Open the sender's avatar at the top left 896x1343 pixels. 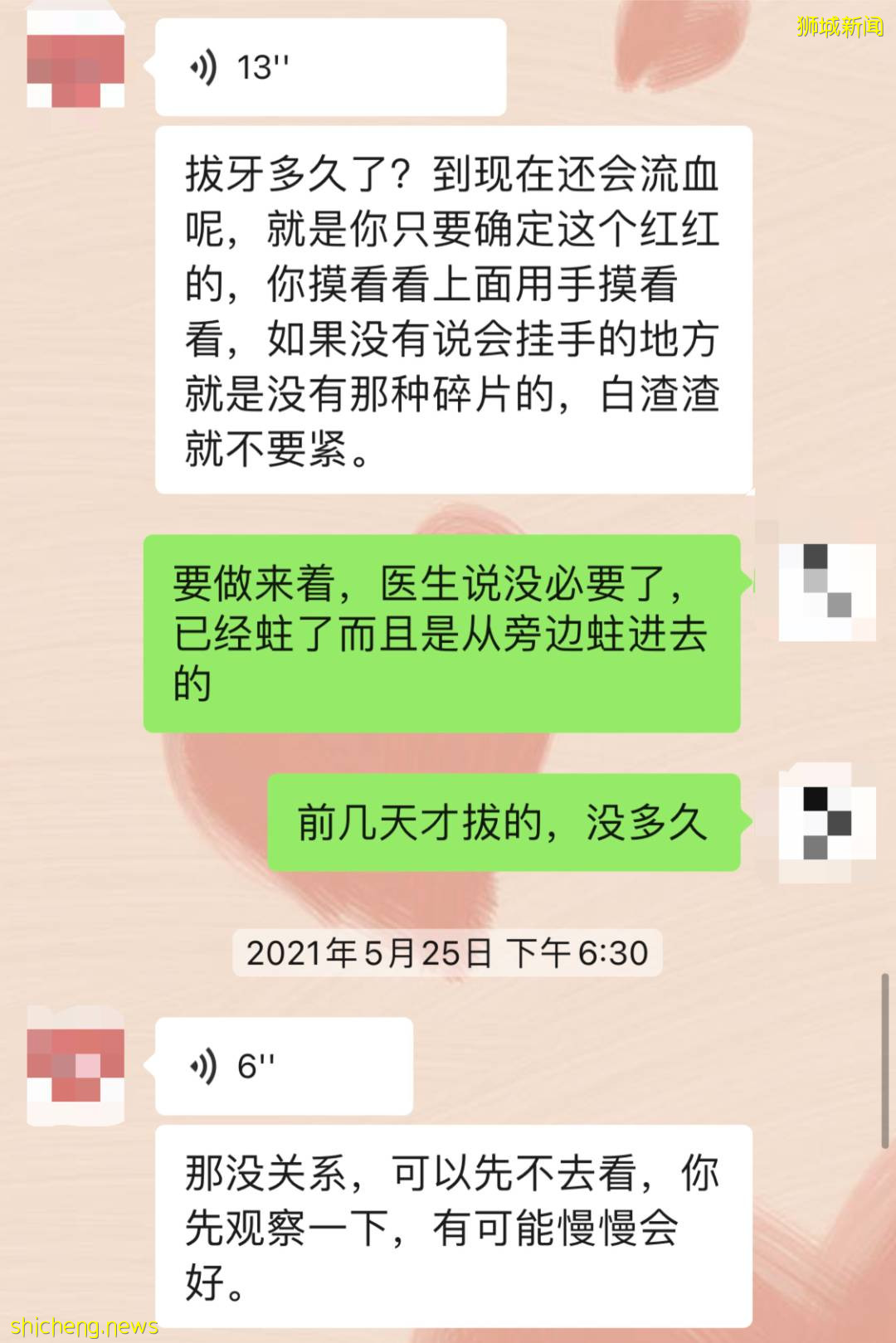click(x=75, y=58)
